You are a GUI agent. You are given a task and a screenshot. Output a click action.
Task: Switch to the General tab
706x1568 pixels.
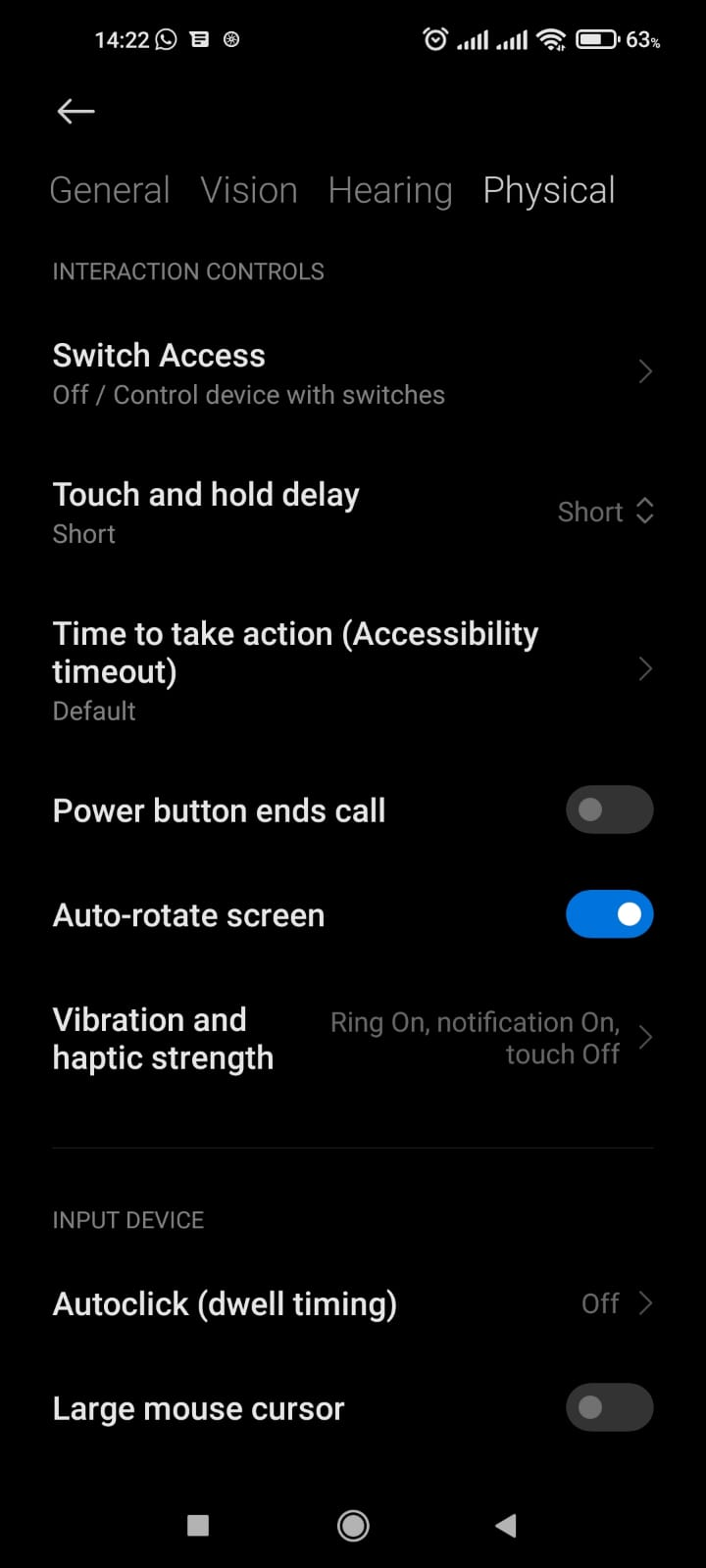[110, 190]
